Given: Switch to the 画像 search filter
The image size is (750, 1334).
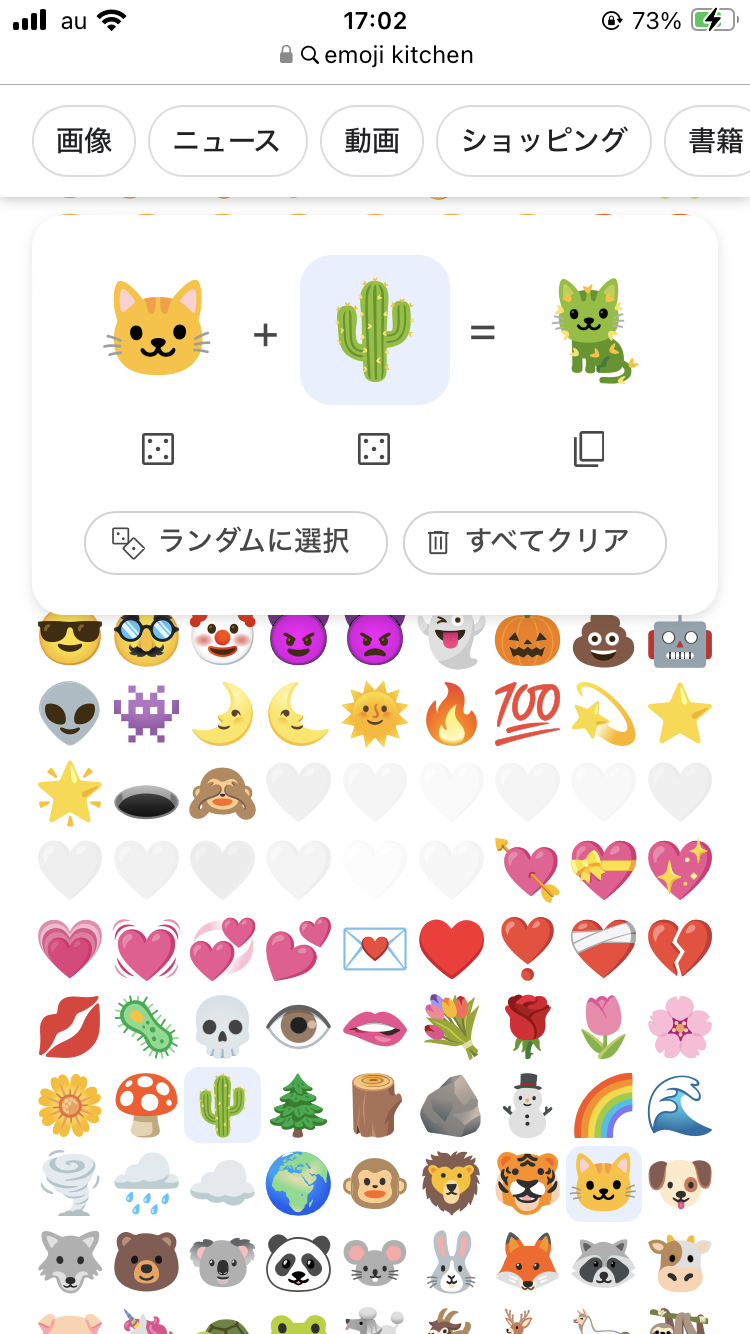Looking at the screenshot, I should 84,141.
